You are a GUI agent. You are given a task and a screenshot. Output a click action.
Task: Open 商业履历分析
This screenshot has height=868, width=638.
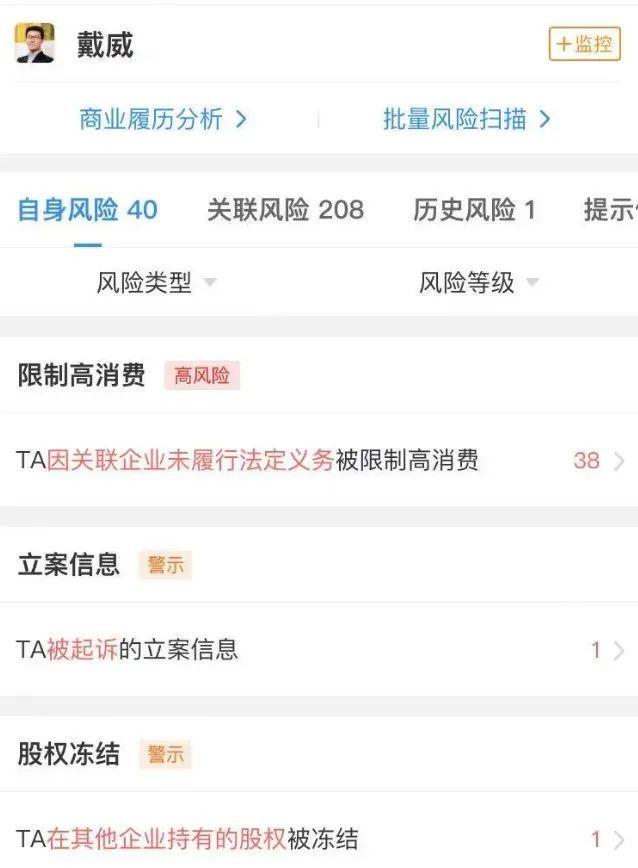point(162,119)
